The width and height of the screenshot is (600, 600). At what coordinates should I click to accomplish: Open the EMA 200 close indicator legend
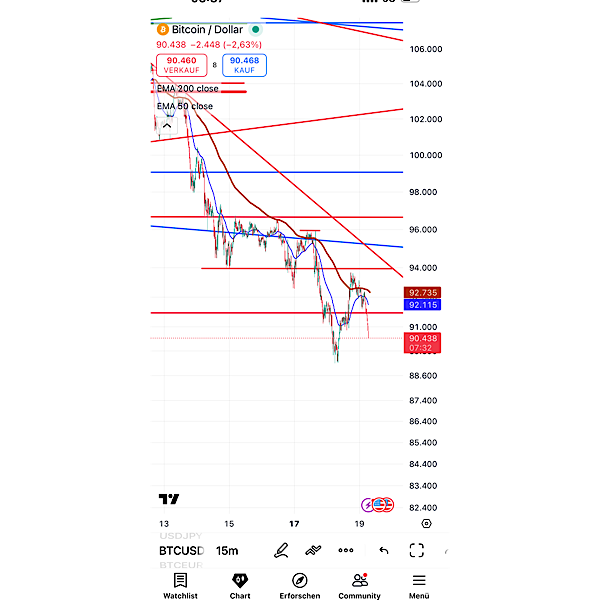point(187,89)
